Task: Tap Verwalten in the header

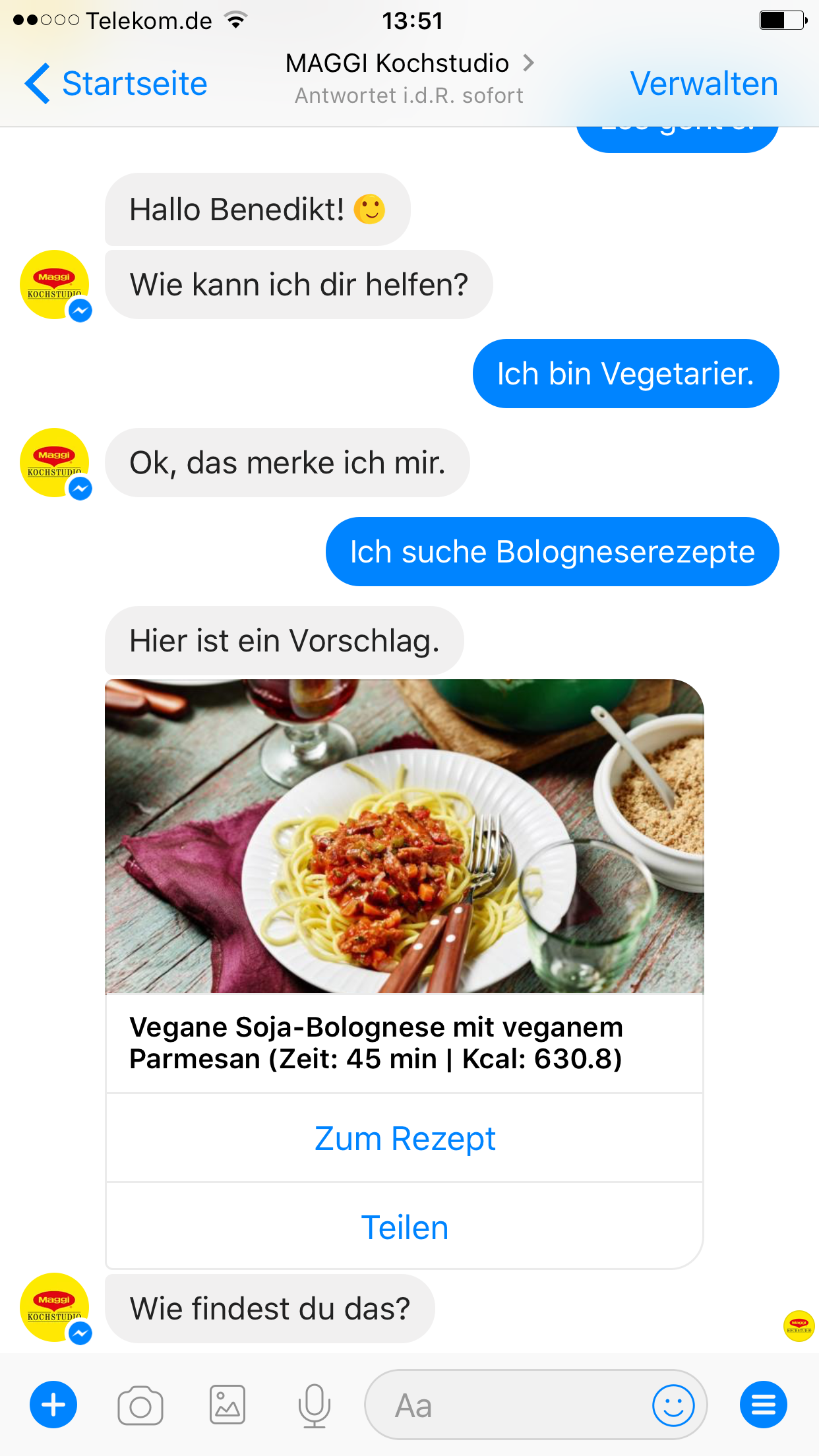Action: (704, 84)
